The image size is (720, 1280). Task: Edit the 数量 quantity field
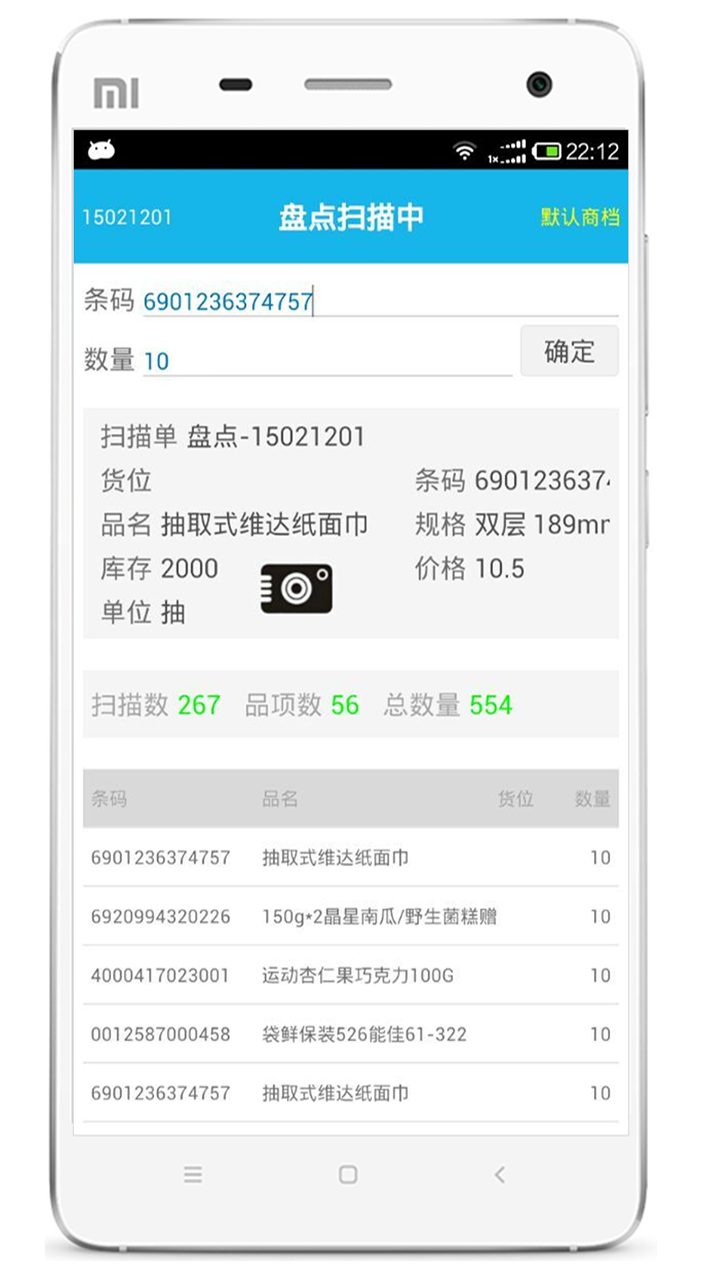coord(327,361)
